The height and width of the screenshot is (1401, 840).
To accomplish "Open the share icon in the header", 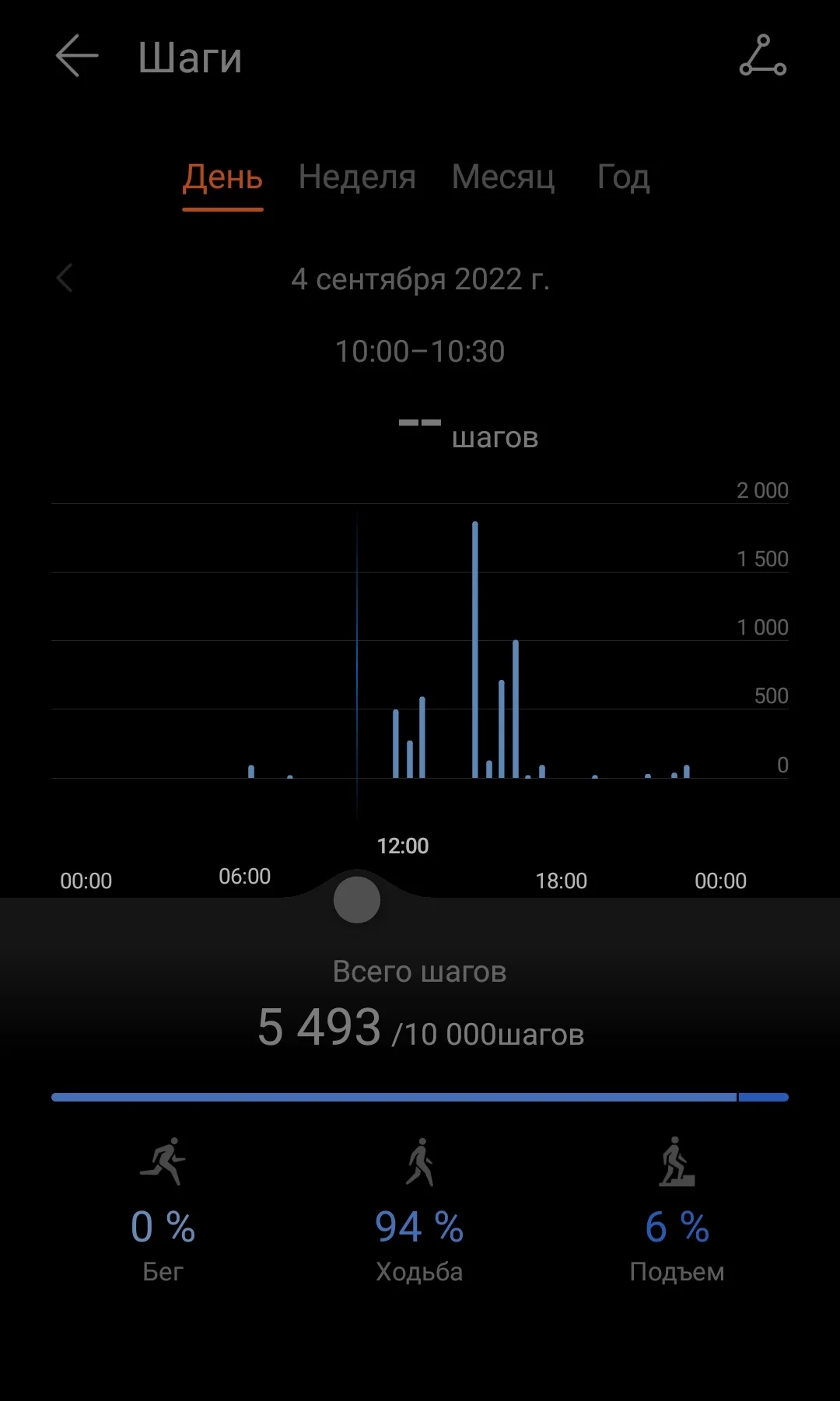I will pos(762,56).
